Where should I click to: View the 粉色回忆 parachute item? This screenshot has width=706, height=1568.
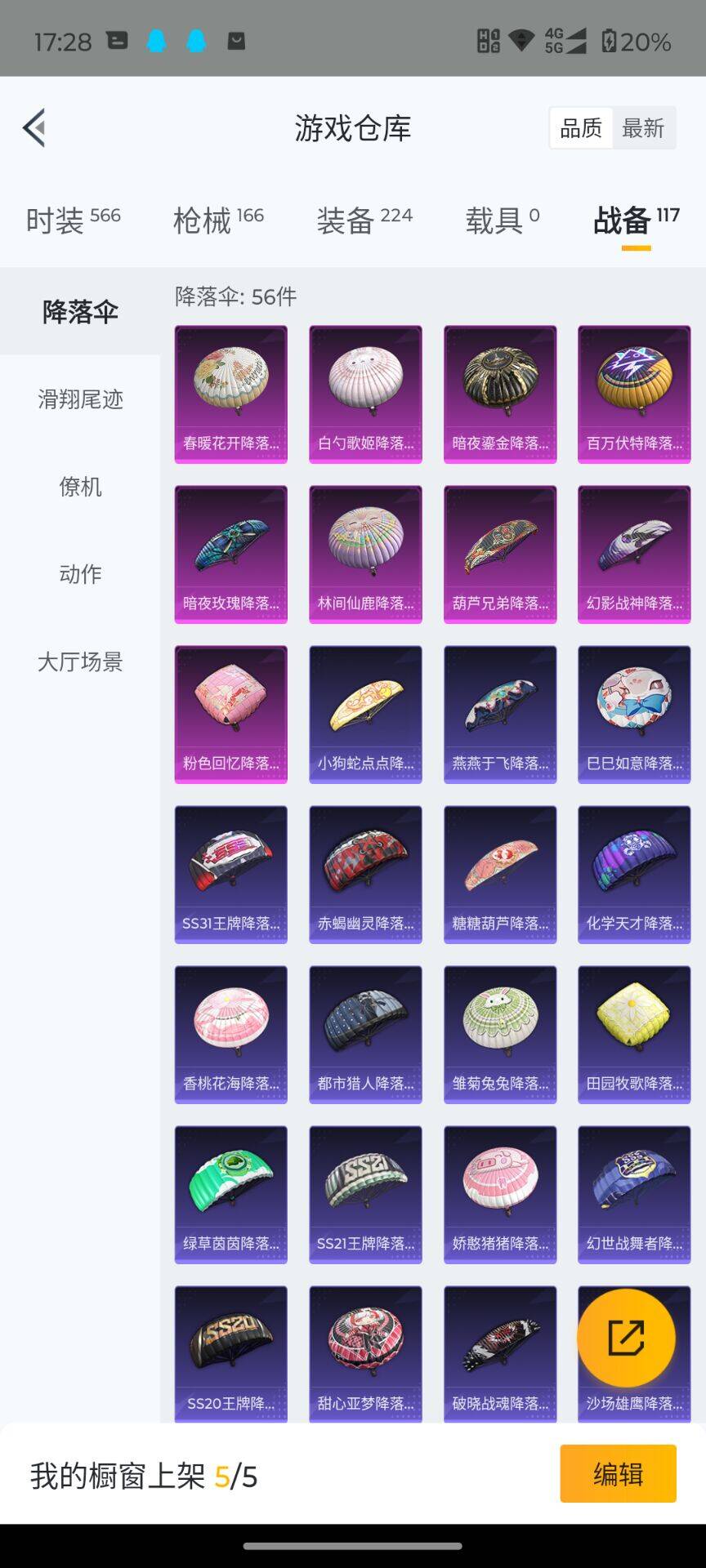[x=231, y=715]
